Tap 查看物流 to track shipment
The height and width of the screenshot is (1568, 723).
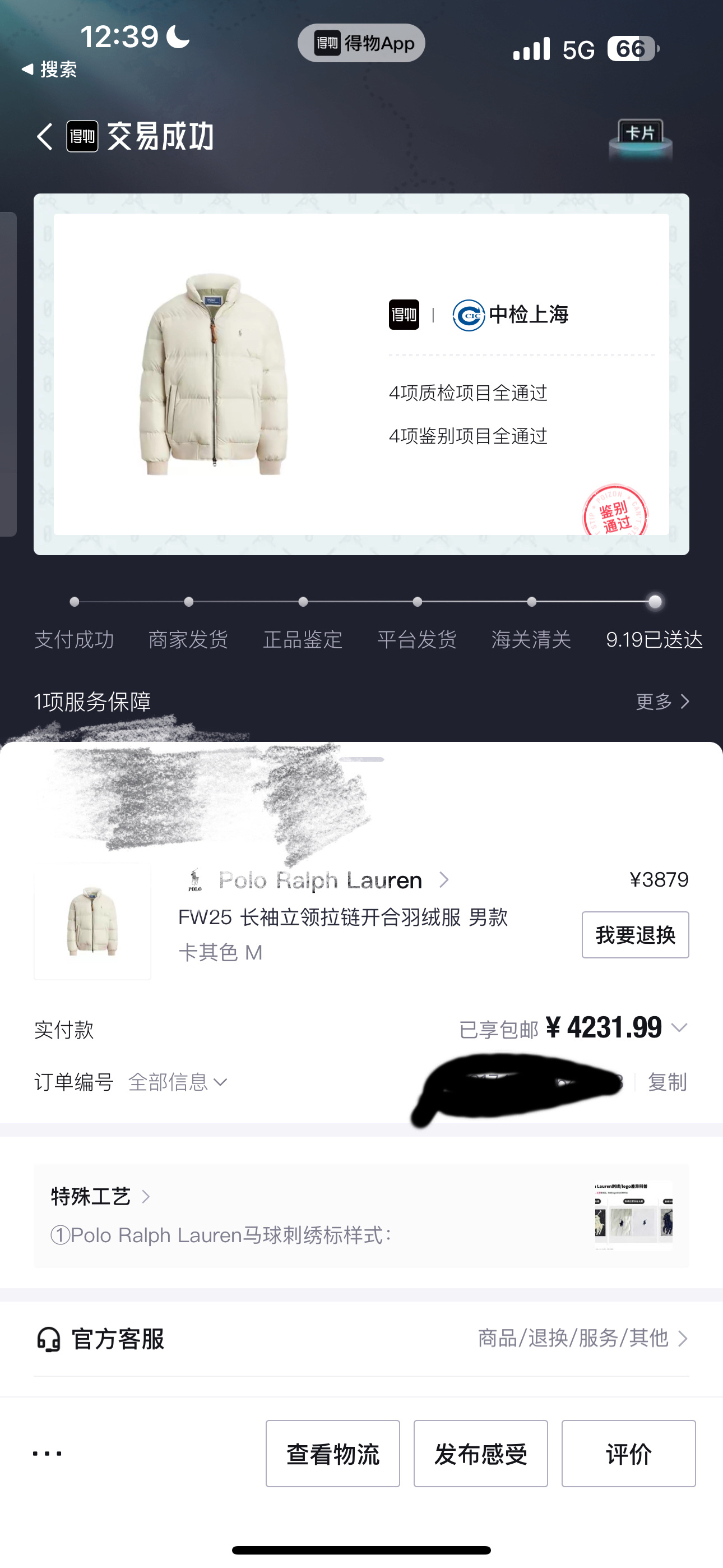coord(332,1454)
